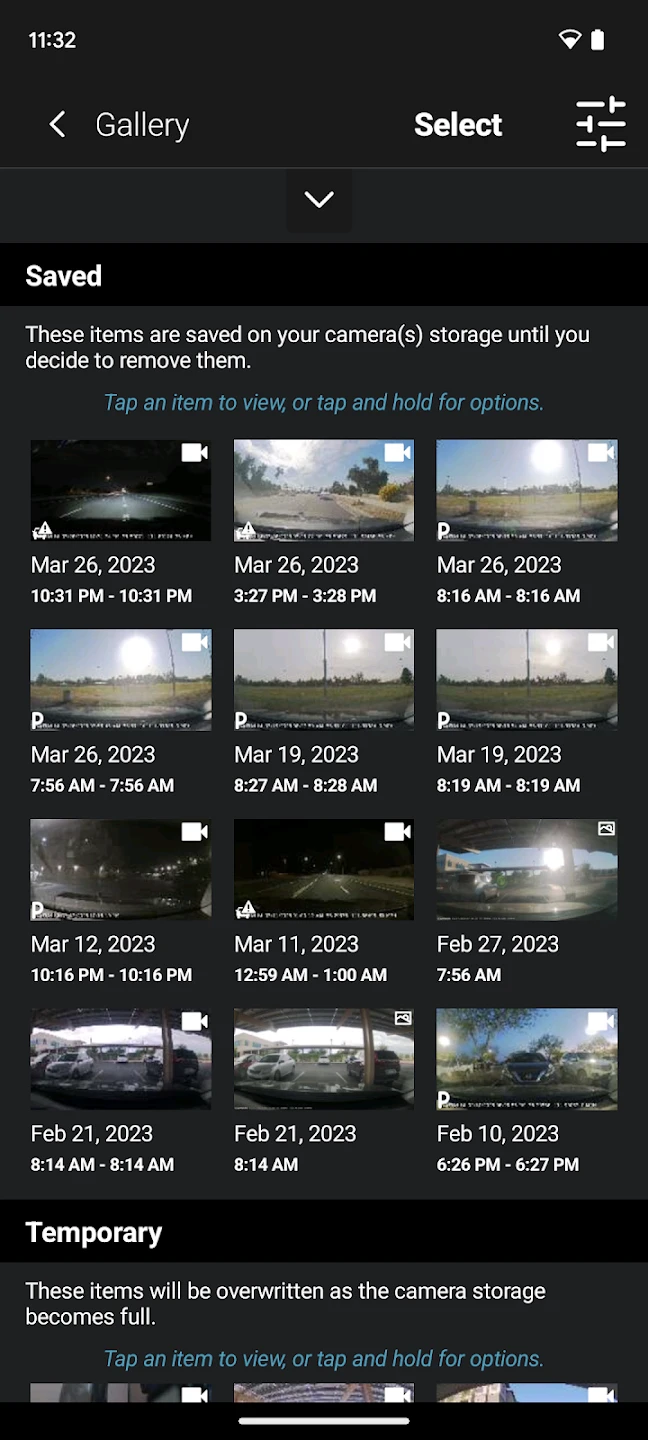View the Feb 21 8:14 AM photo
Image resolution: width=648 pixels, height=1440 pixels.
tap(324, 1059)
